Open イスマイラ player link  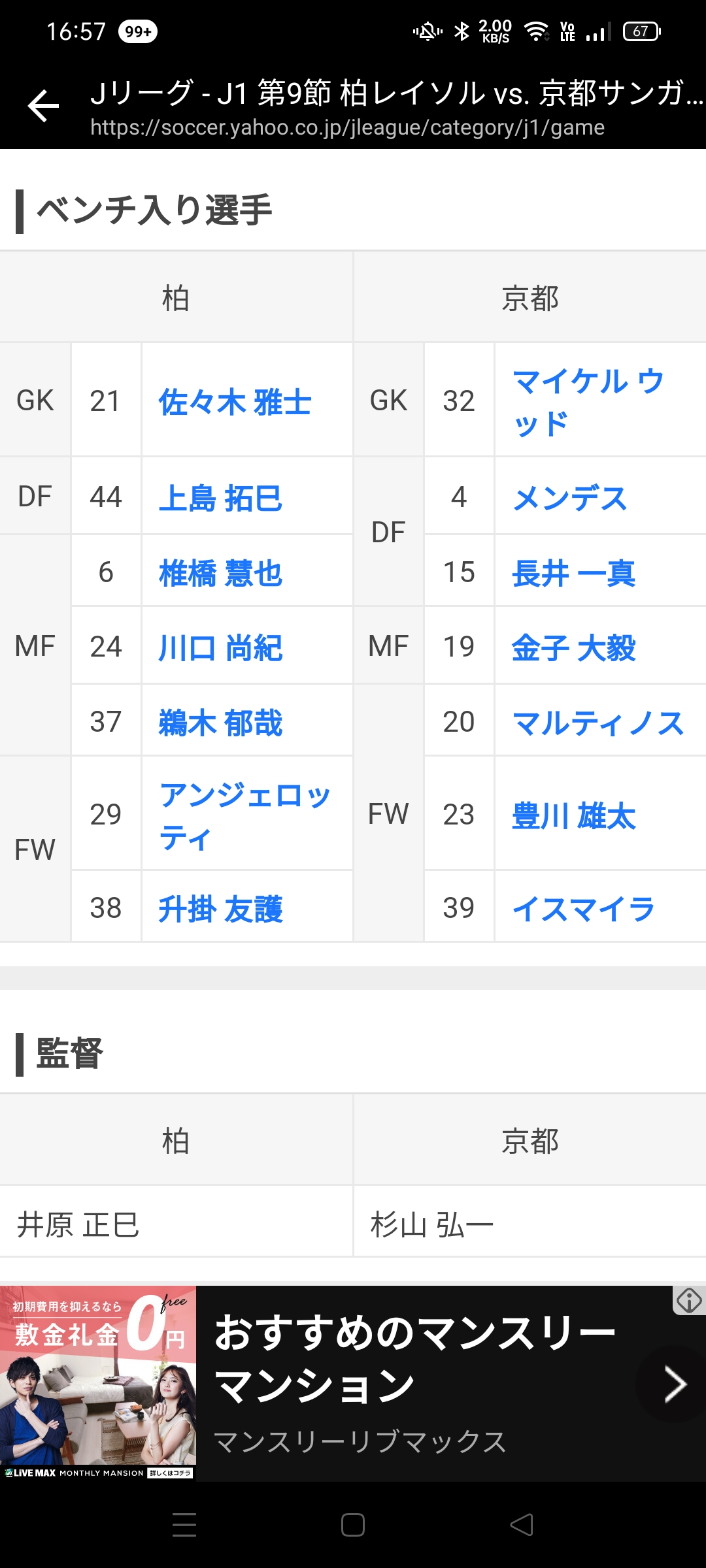[584, 909]
